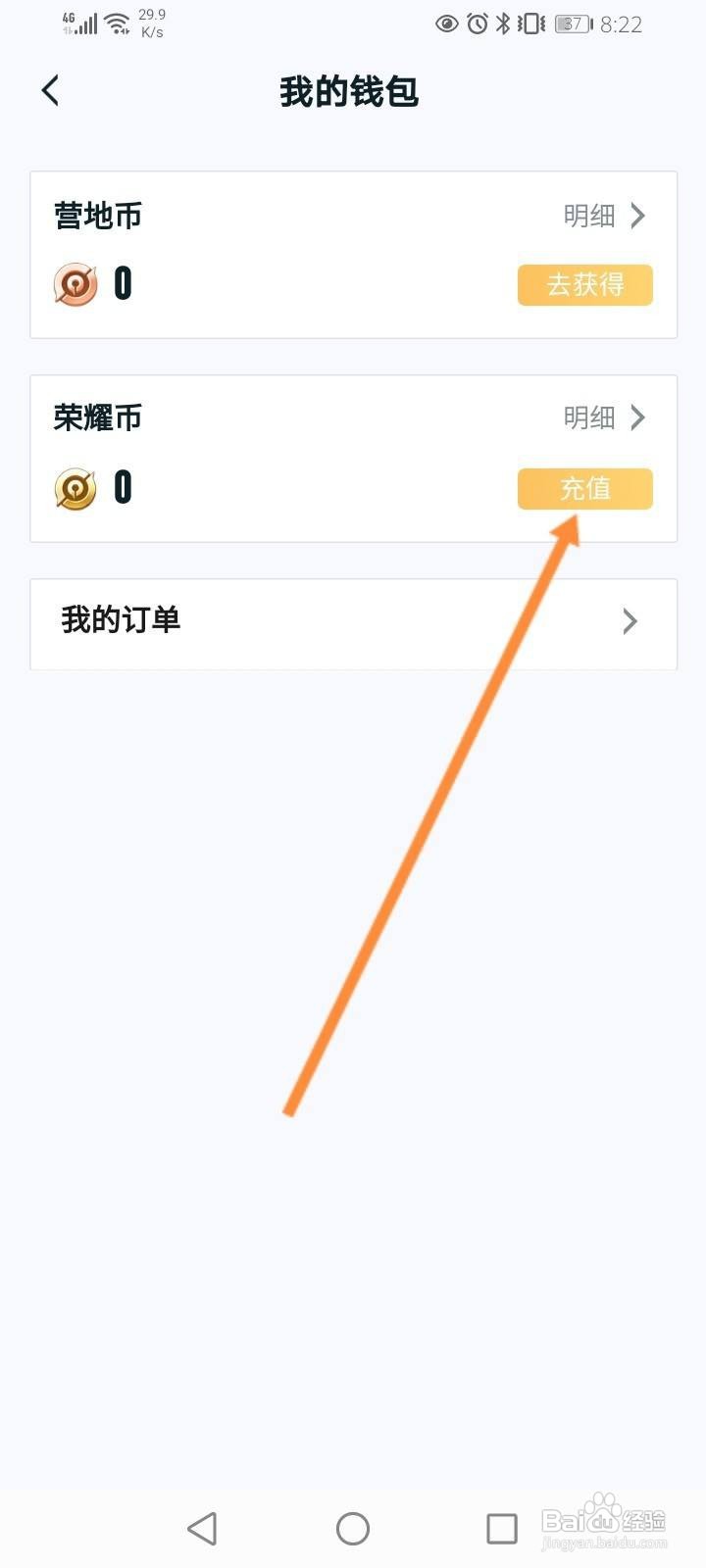The height and width of the screenshot is (1568, 706).
Task: Tap the Android back triangle button
Action: pos(203,1527)
